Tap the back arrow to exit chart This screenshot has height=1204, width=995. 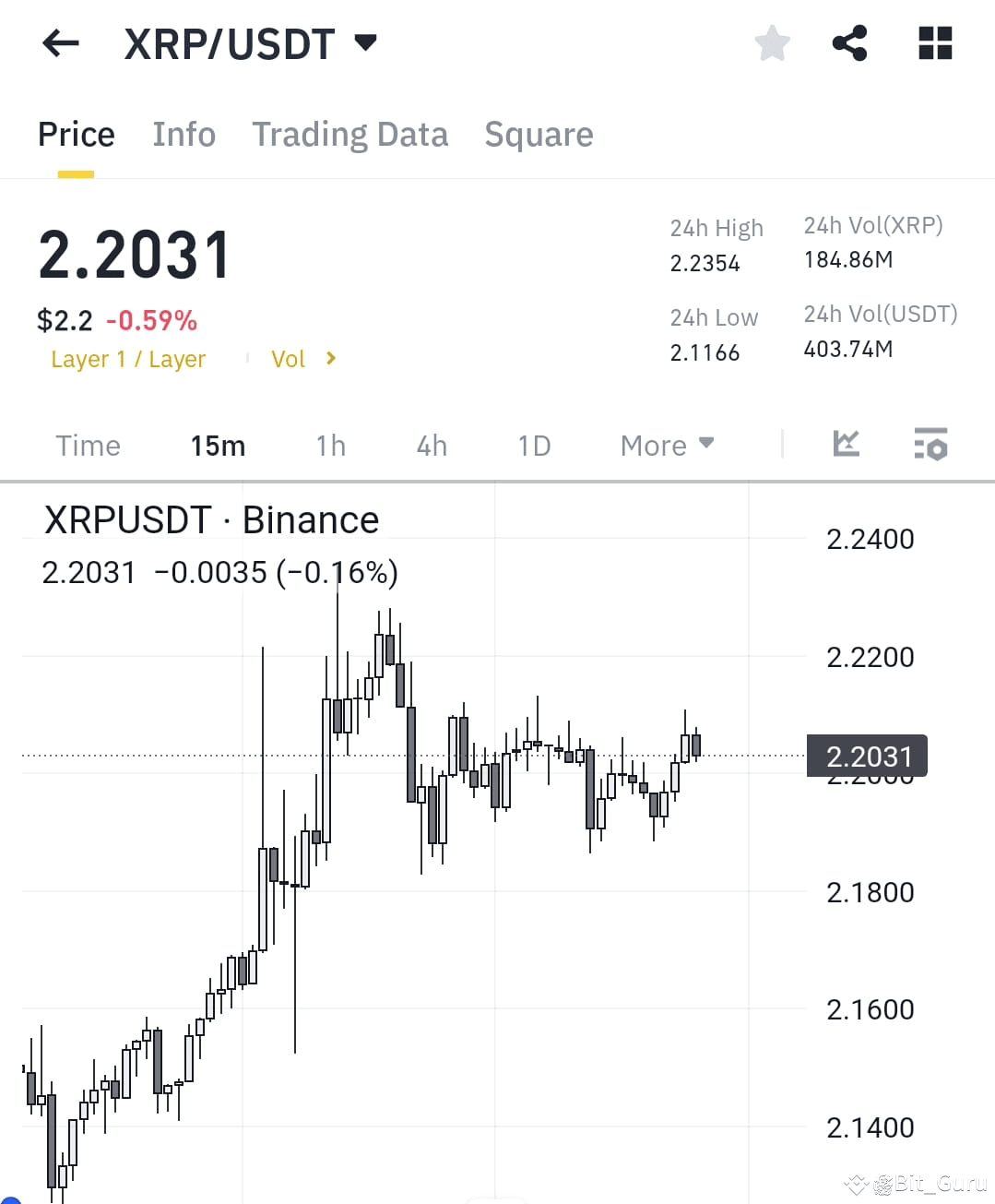[60, 42]
